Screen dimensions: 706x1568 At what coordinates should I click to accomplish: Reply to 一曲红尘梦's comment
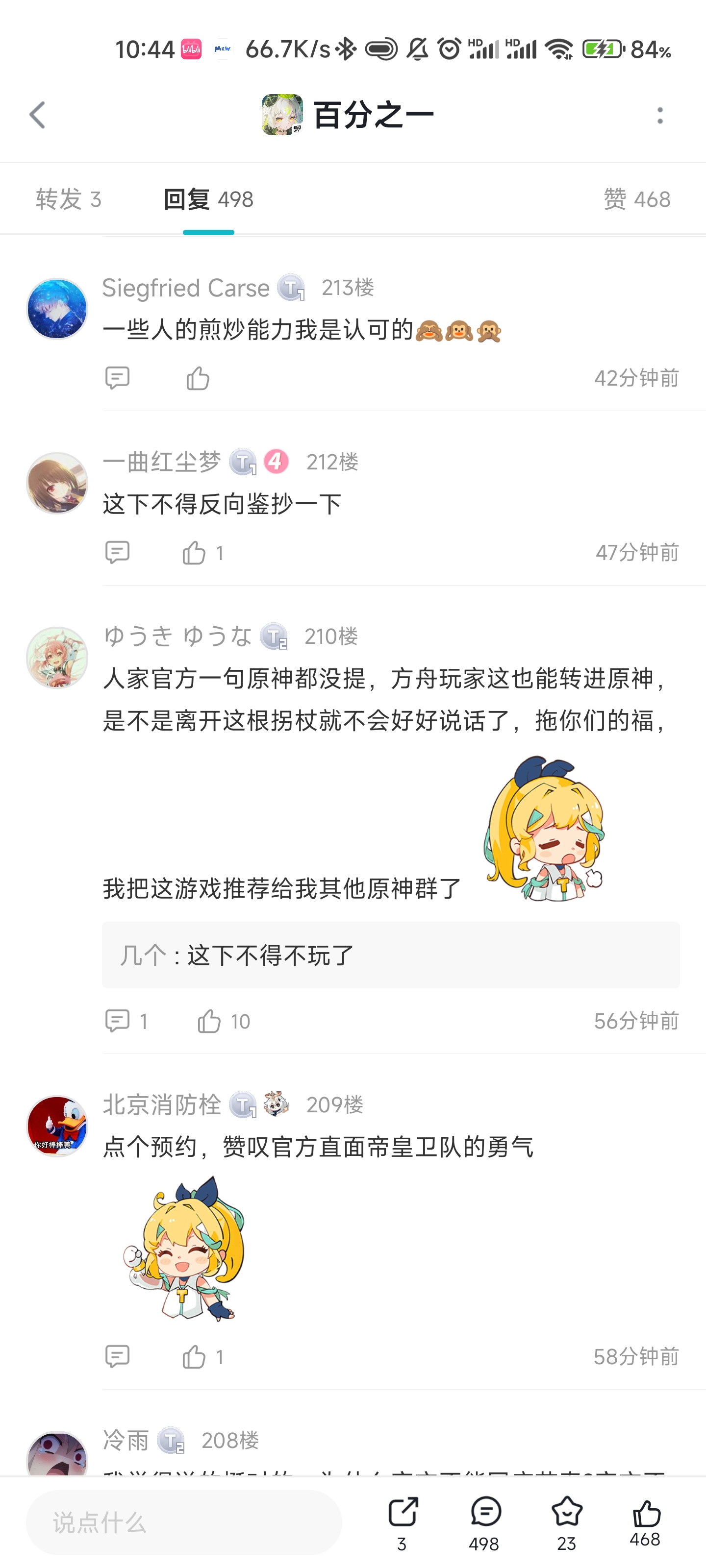117,553
